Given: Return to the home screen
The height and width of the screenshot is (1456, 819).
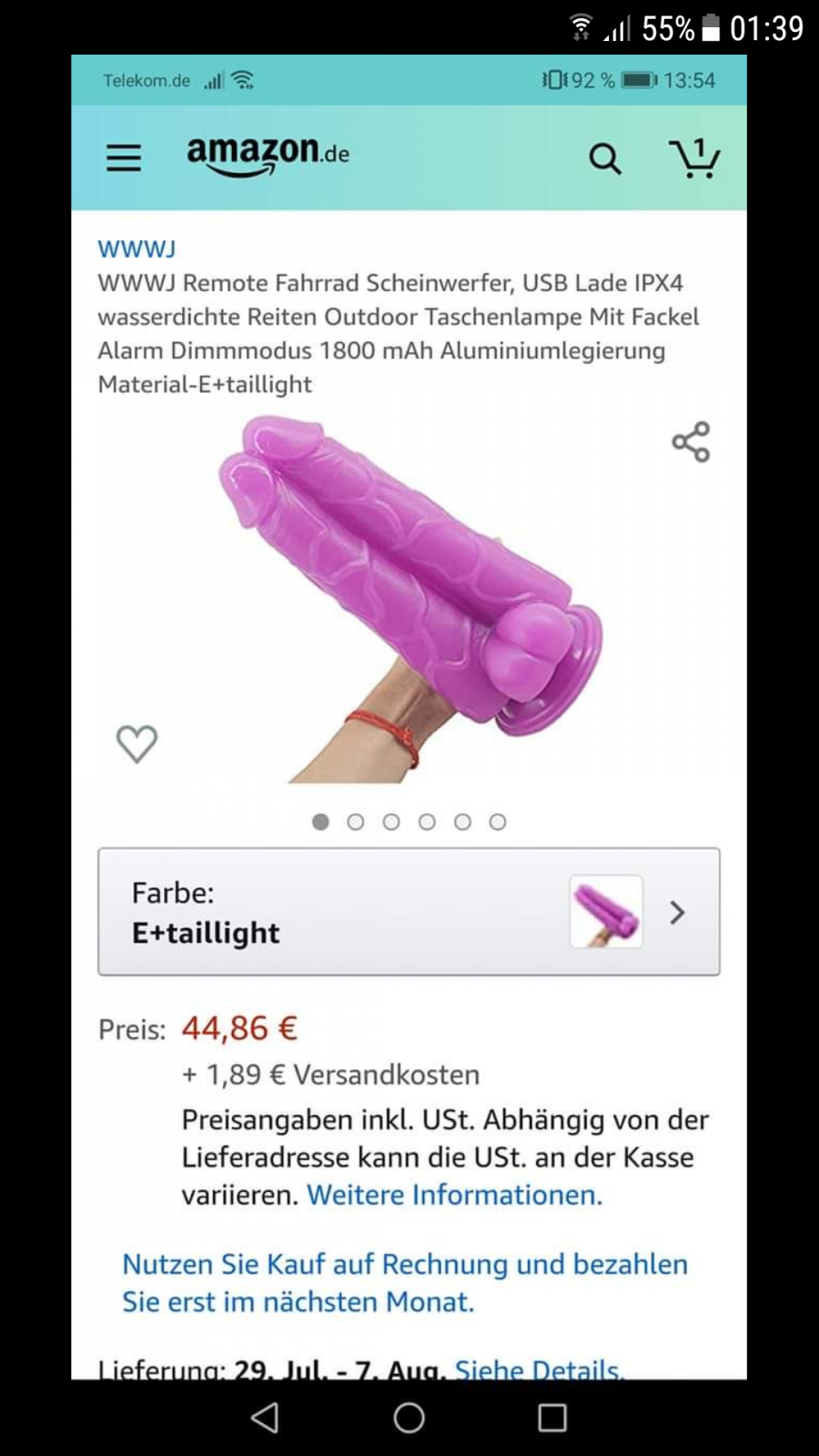Looking at the screenshot, I should coord(409,1417).
